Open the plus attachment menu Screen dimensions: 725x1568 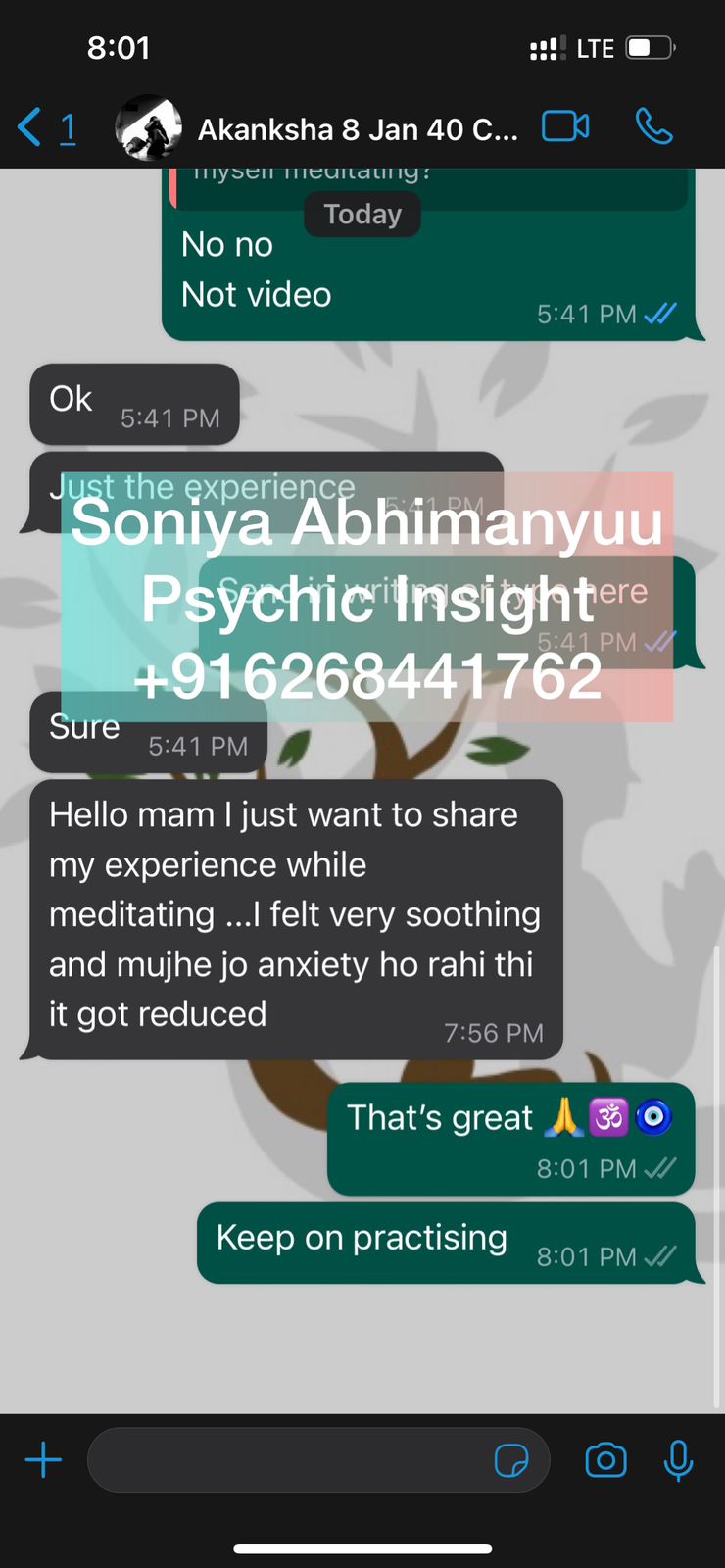(43, 1460)
